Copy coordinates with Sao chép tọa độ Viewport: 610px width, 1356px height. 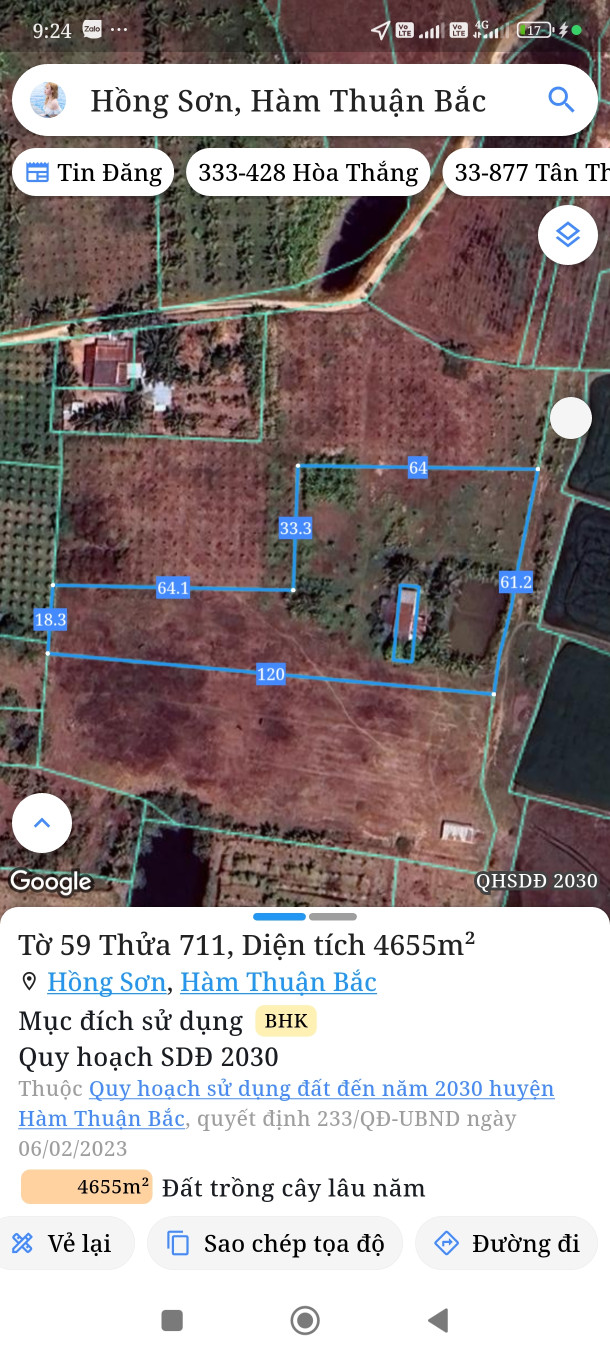(275, 1243)
